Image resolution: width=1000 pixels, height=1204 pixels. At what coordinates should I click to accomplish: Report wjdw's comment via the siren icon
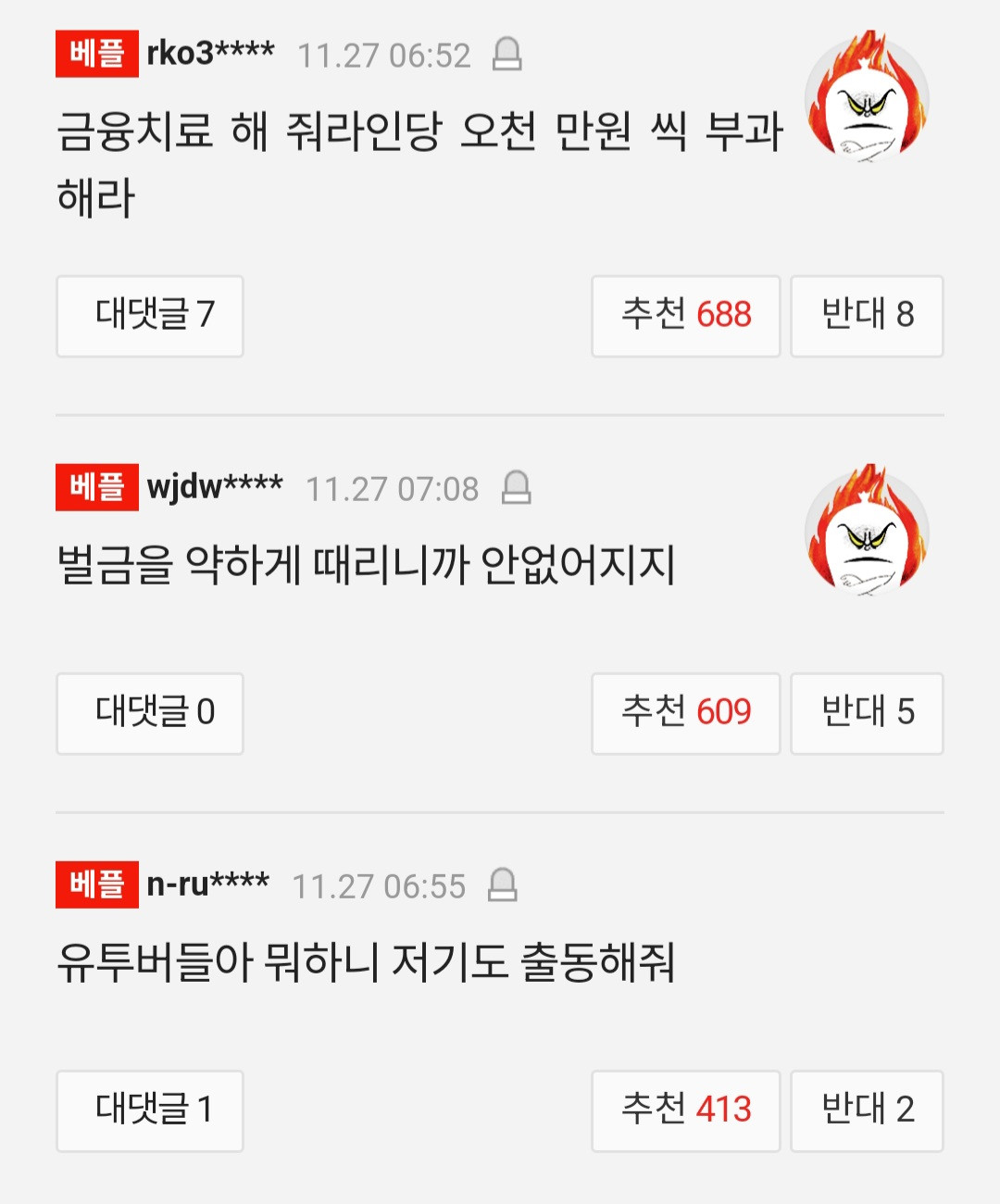point(516,488)
